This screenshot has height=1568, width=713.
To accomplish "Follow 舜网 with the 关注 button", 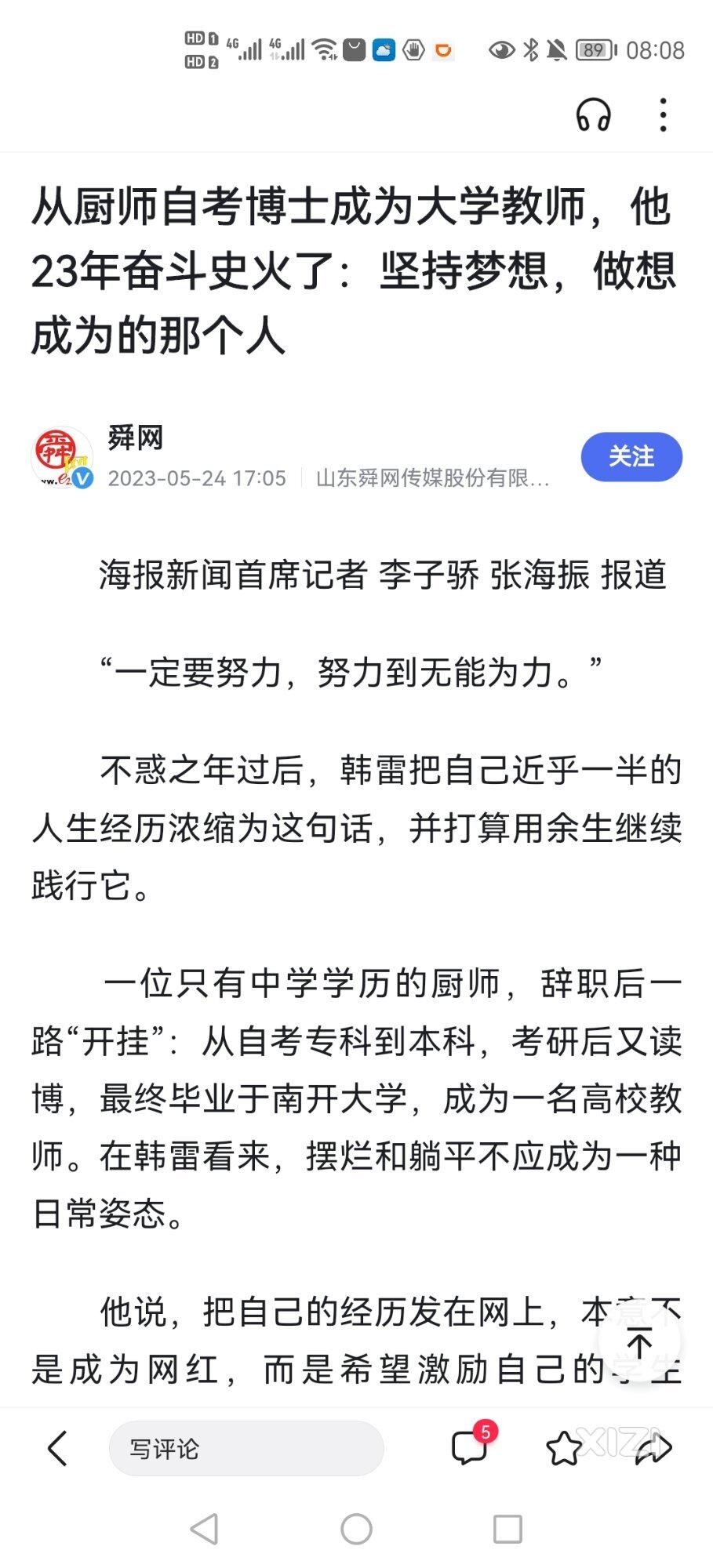I will tap(631, 456).
